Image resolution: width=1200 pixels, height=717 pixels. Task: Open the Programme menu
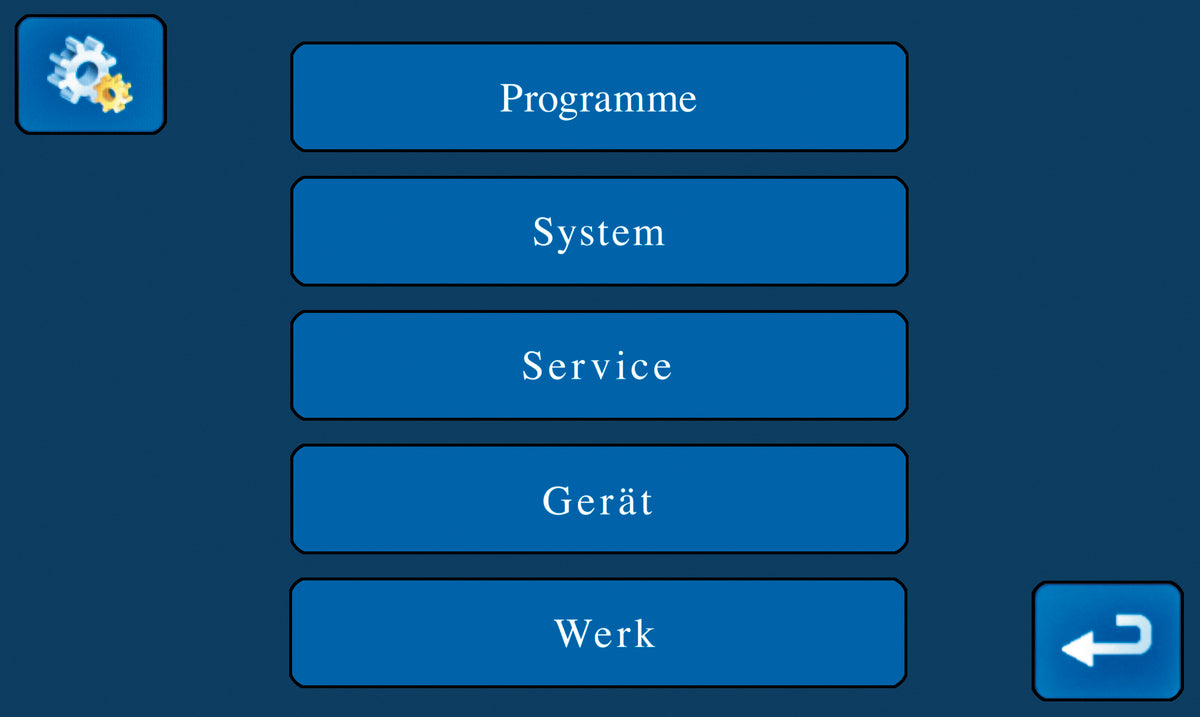tap(599, 97)
